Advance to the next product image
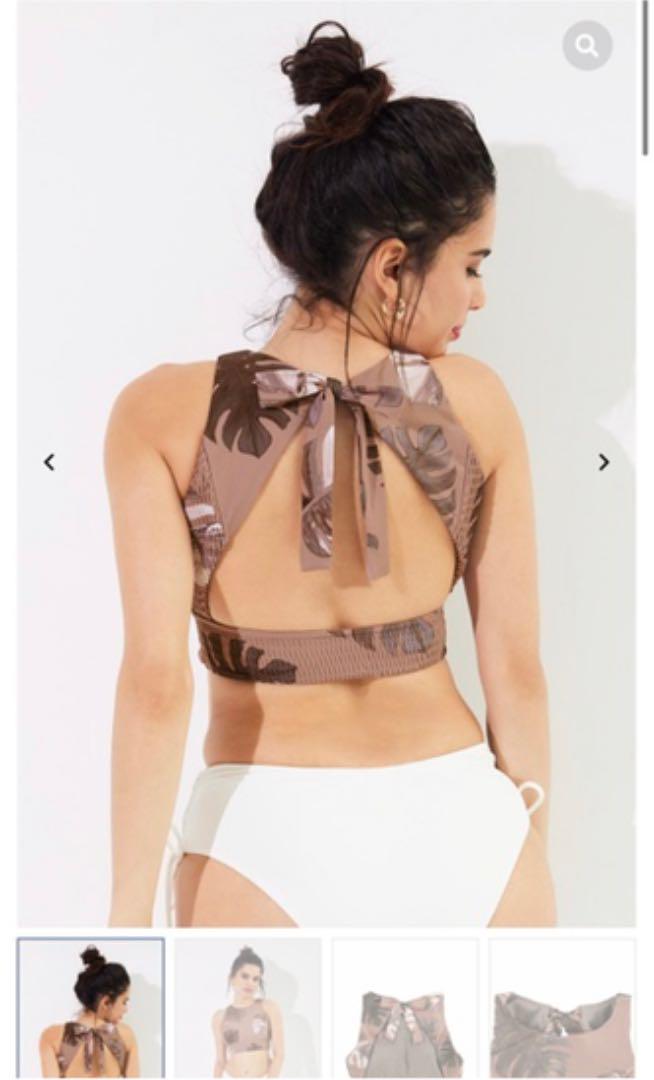The height and width of the screenshot is (1080, 654). [x=603, y=462]
